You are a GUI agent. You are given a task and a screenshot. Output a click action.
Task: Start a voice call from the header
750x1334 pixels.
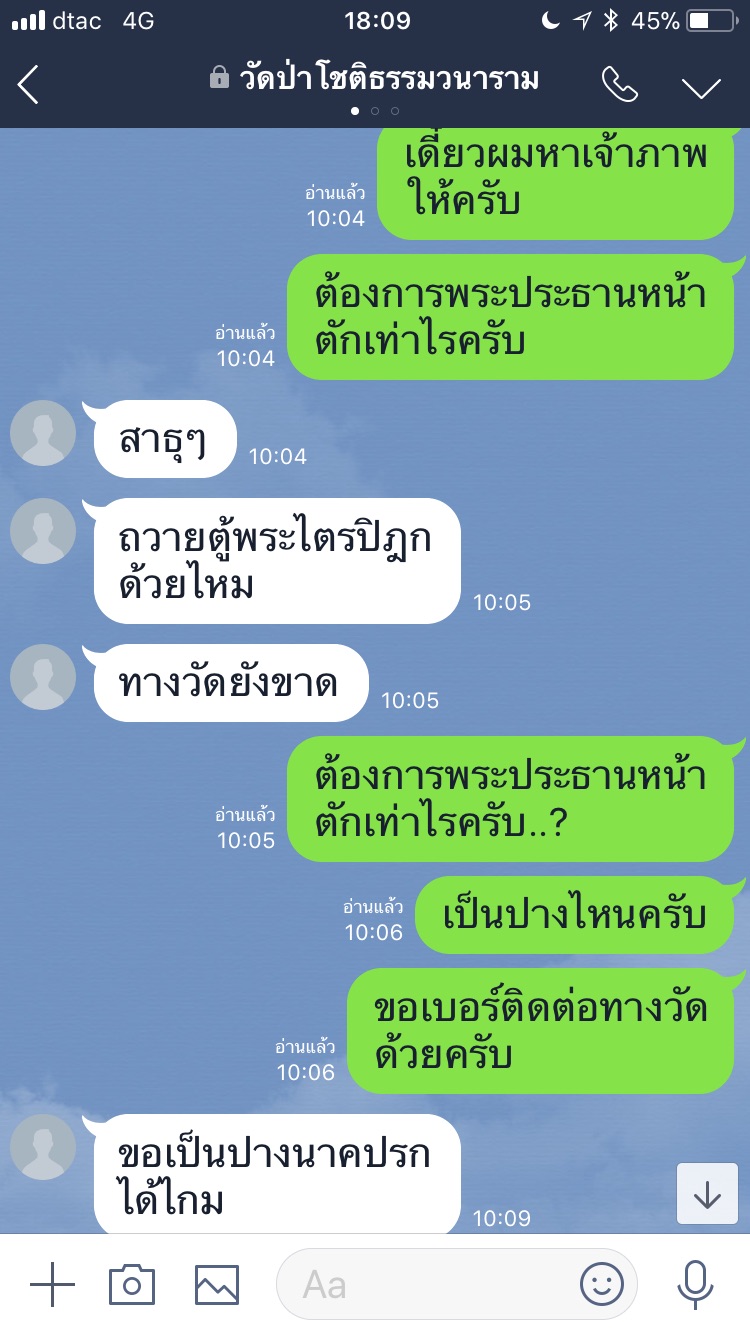tap(620, 85)
